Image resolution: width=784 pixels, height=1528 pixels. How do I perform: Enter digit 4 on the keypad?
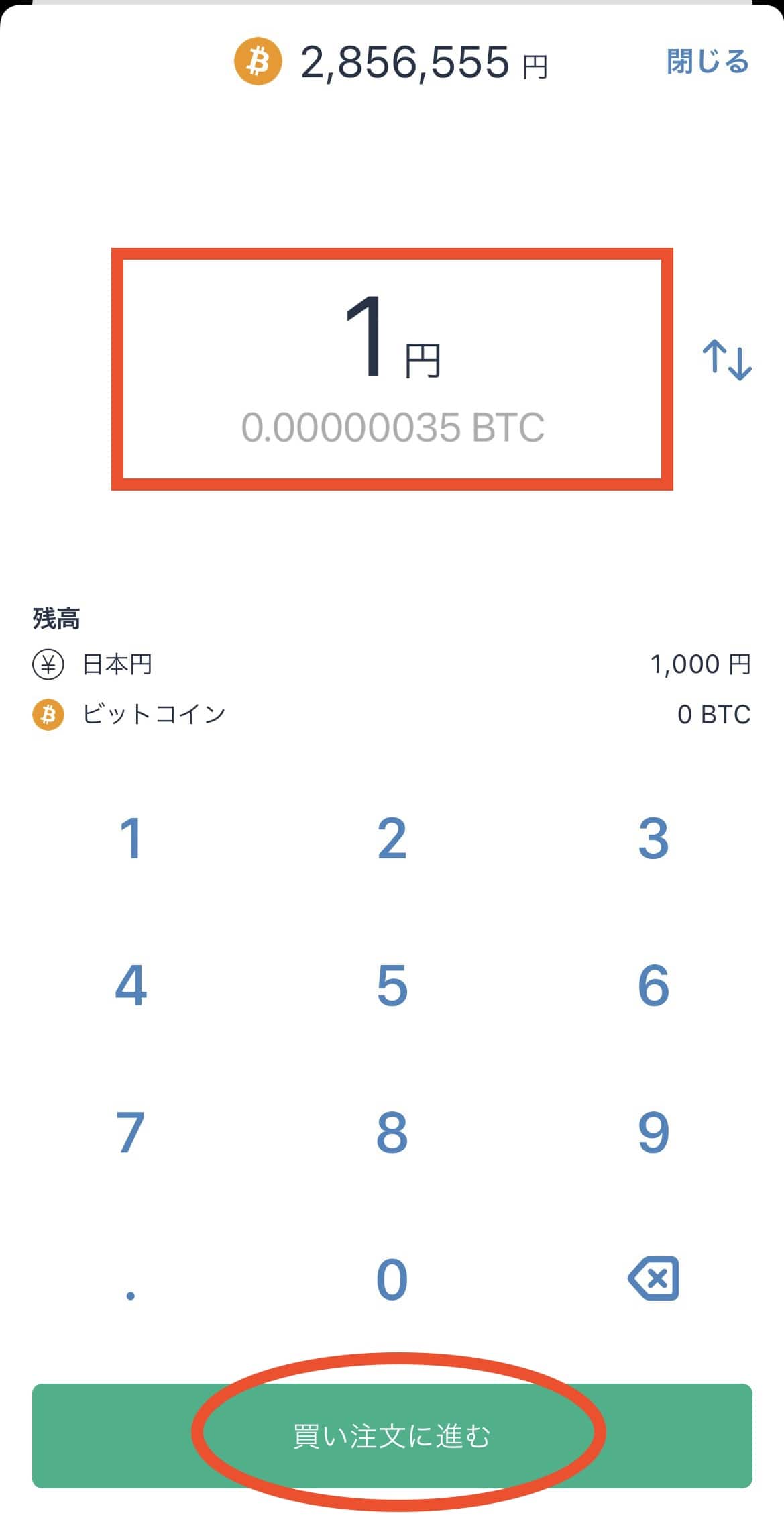tap(131, 985)
